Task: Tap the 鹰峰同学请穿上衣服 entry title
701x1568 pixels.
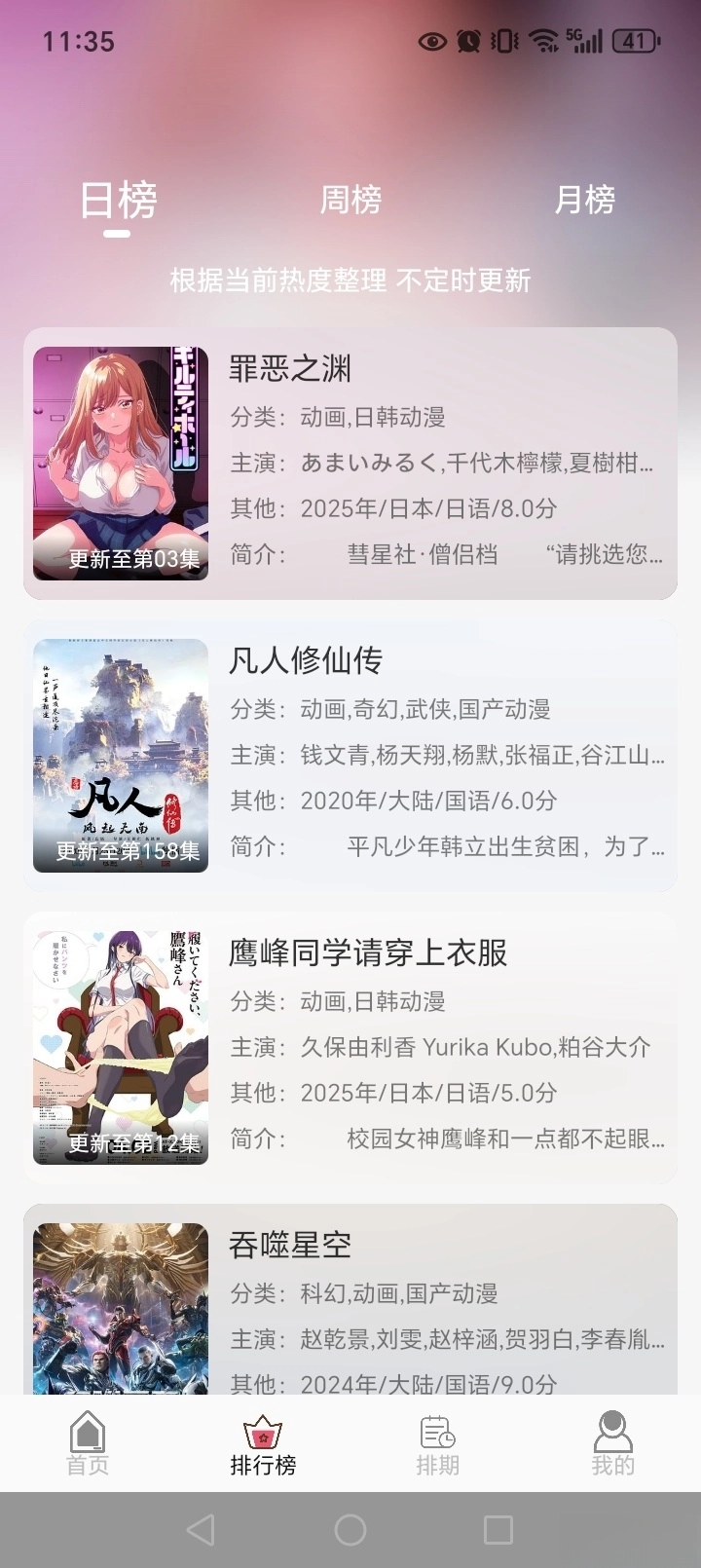Action: 367,954
